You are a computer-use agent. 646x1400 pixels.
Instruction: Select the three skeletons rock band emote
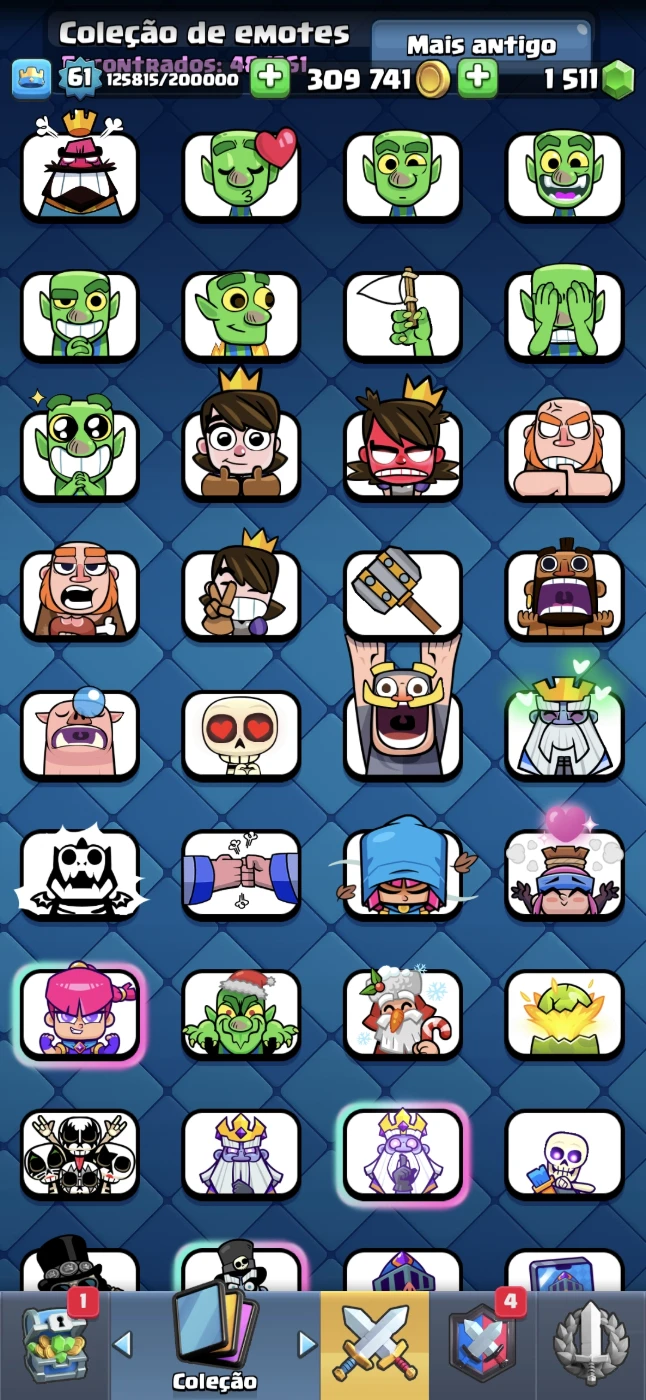click(x=80, y=1153)
